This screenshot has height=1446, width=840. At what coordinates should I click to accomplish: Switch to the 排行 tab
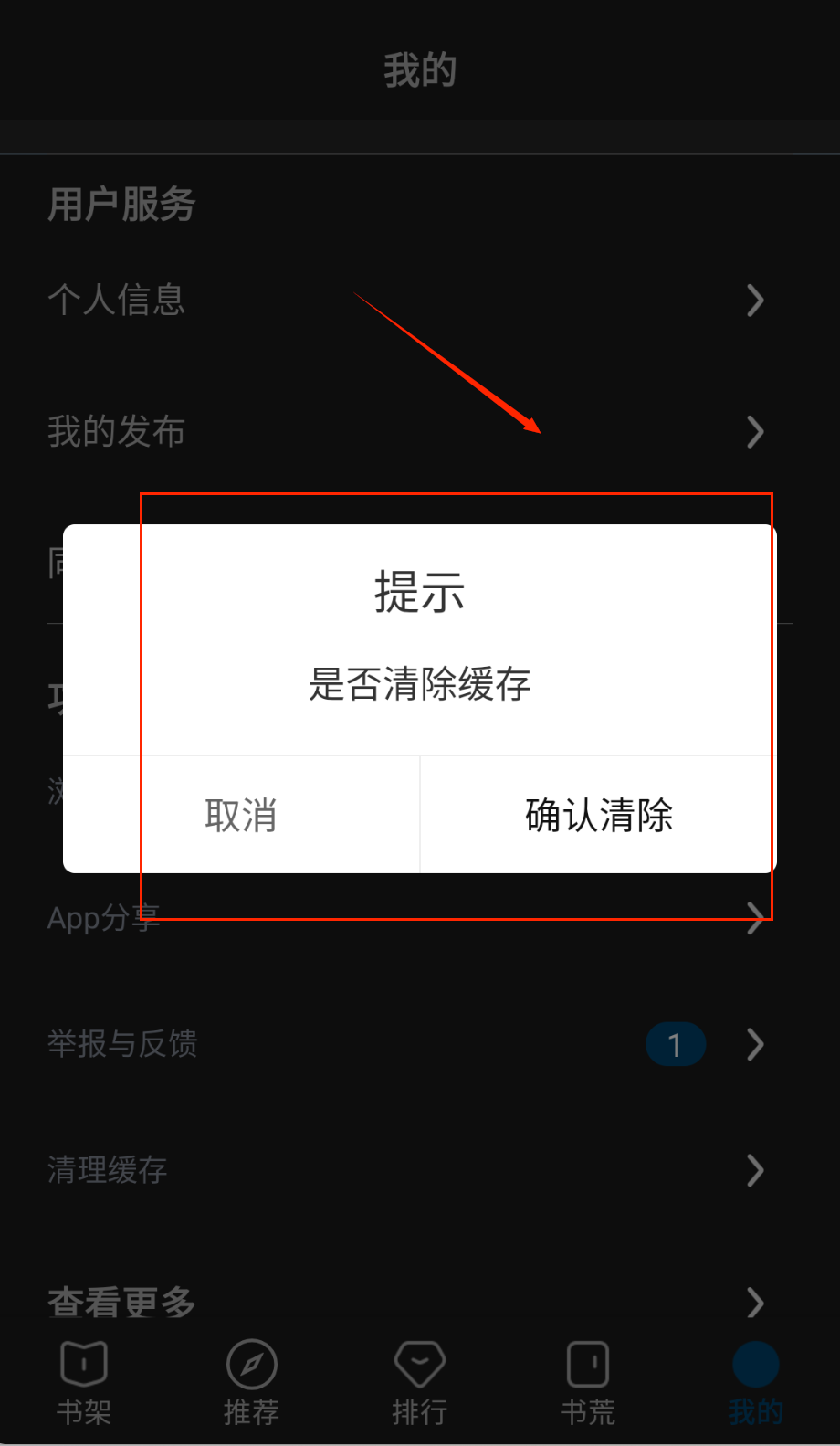click(x=420, y=1382)
